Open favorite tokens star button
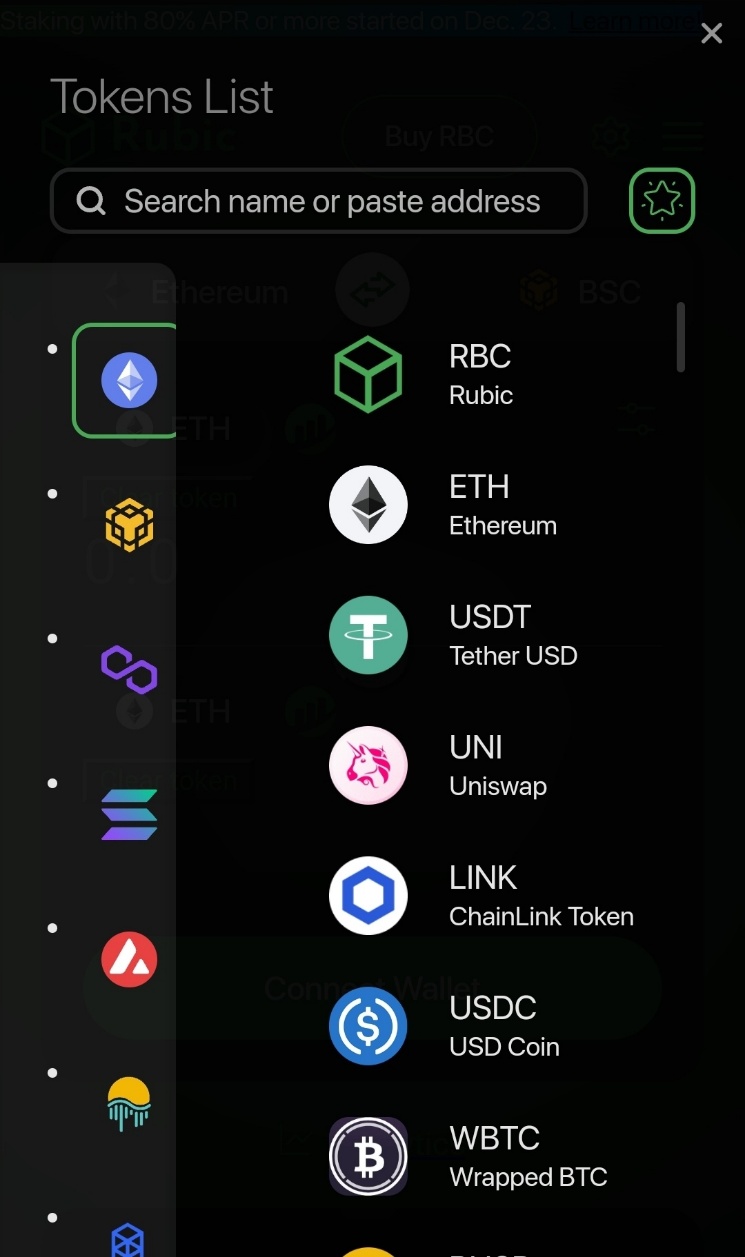 [x=661, y=201]
